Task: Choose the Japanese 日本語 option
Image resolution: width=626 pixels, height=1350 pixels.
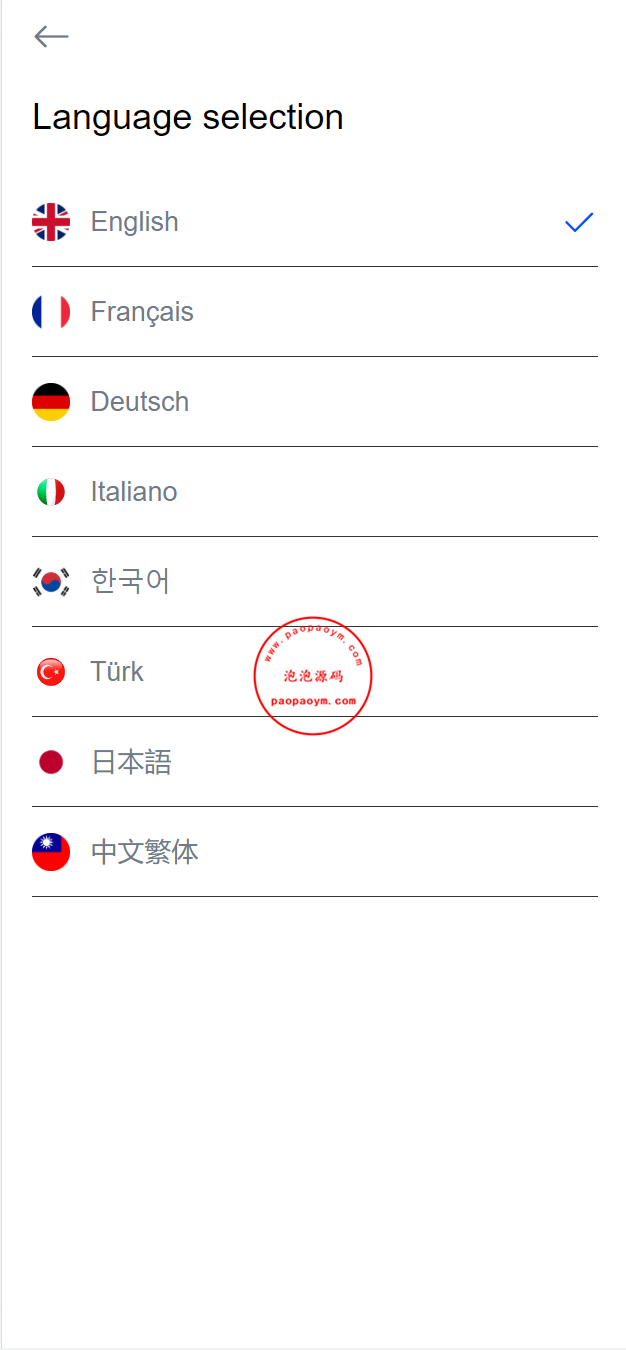Action: (315, 762)
